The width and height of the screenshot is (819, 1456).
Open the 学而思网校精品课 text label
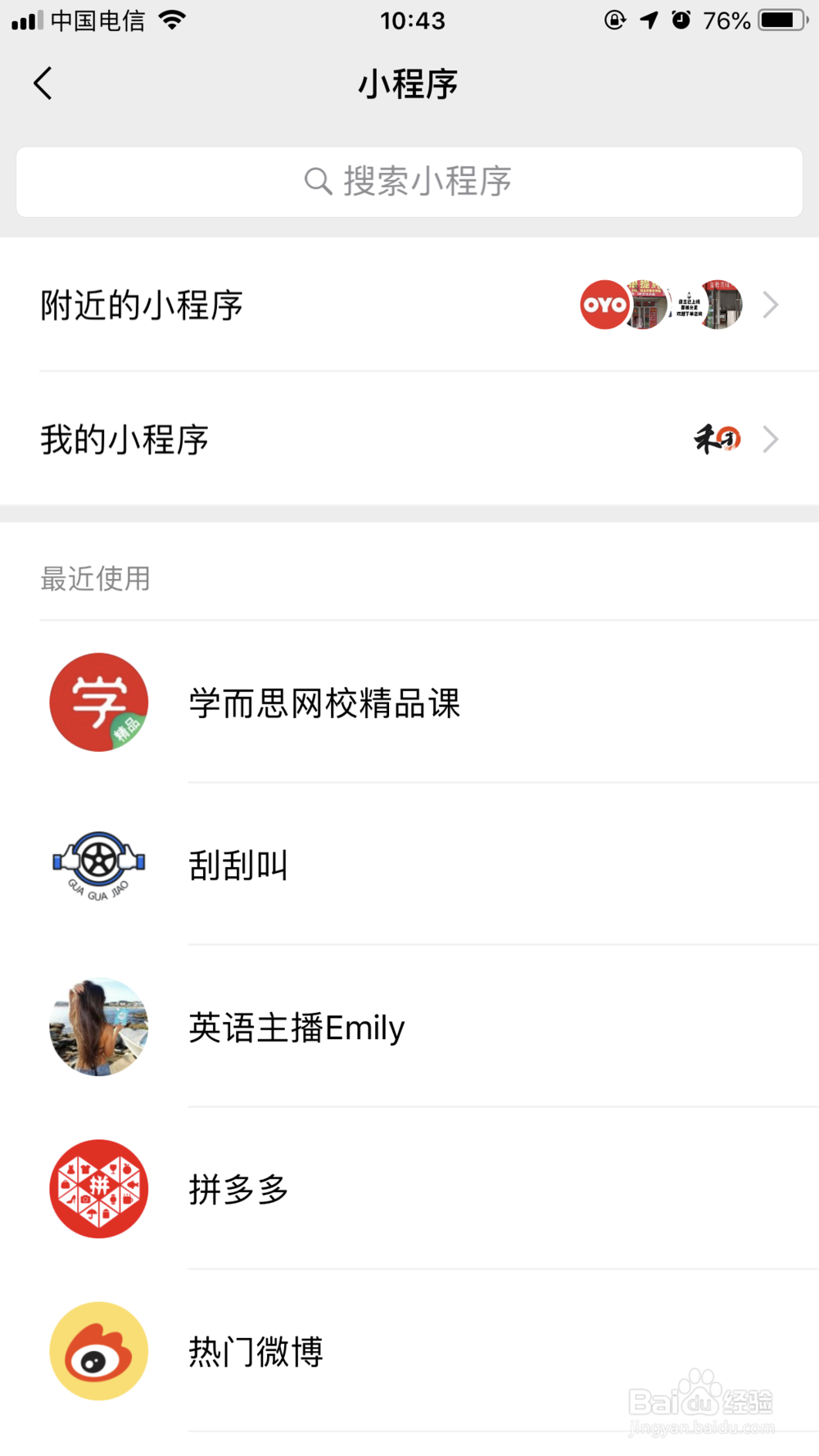pyautogui.click(x=323, y=703)
